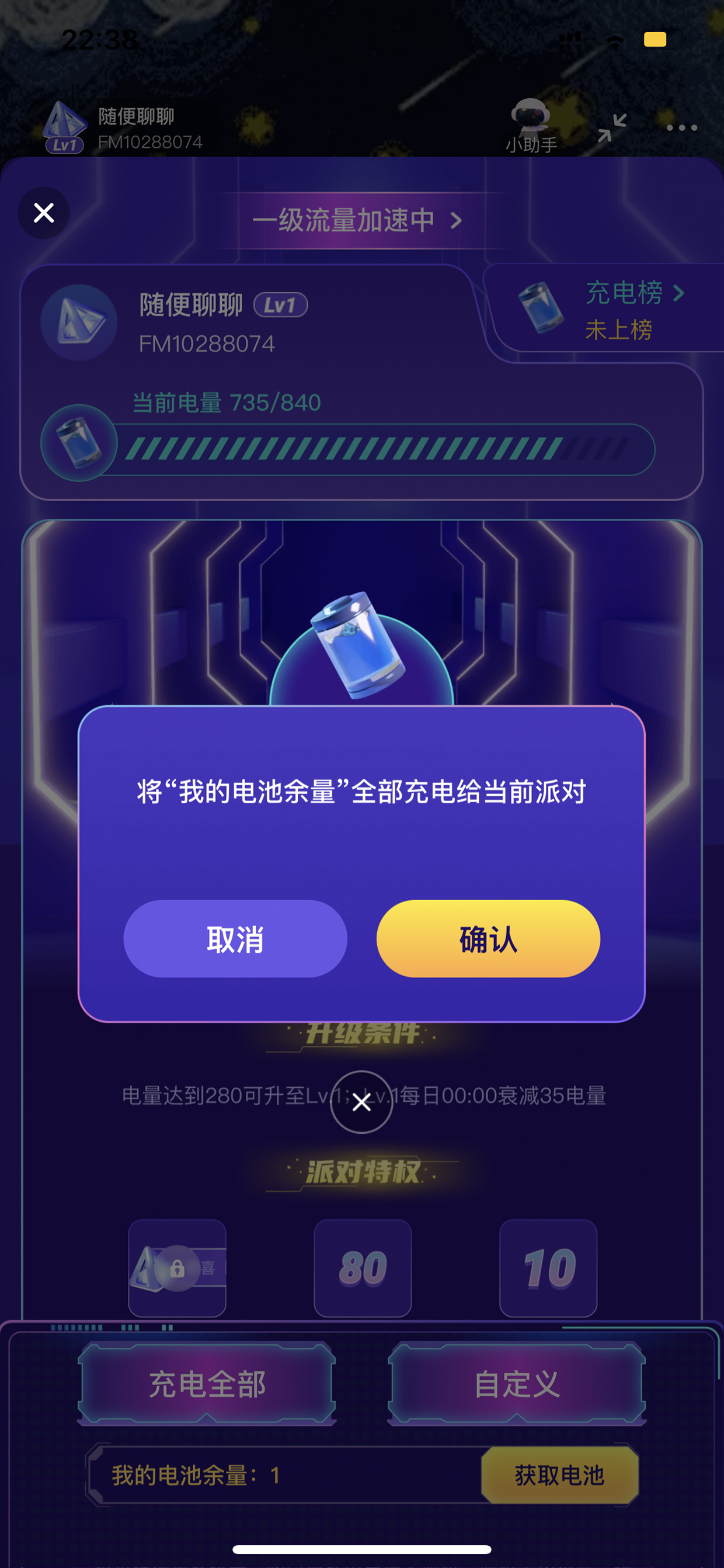This screenshot has height=1568, width=724.
Task: Confirm charging with the 确认 button
Action: pyautogui.click(x=488, y=939)
